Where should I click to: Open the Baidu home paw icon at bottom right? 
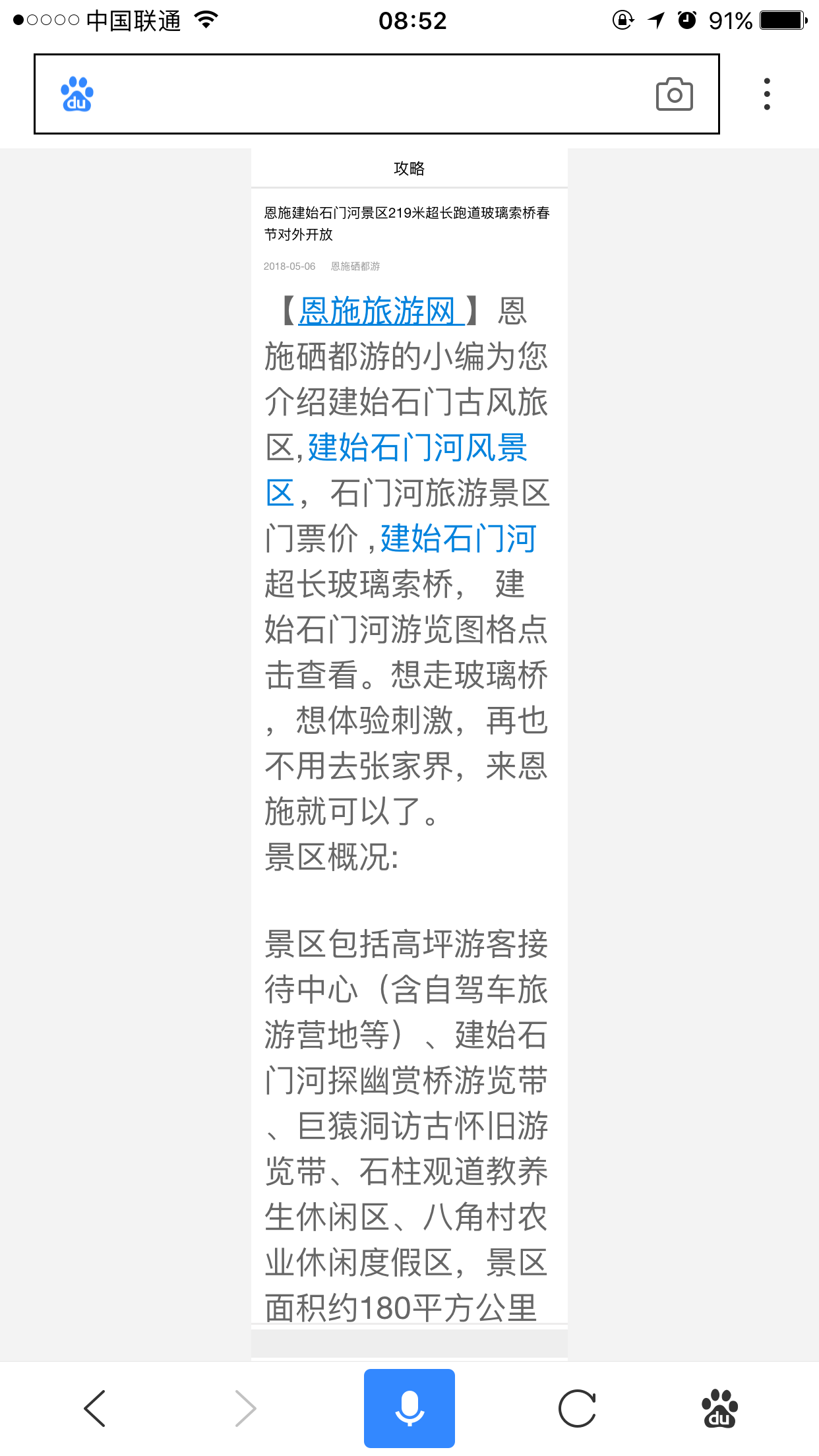point(720,1408)
